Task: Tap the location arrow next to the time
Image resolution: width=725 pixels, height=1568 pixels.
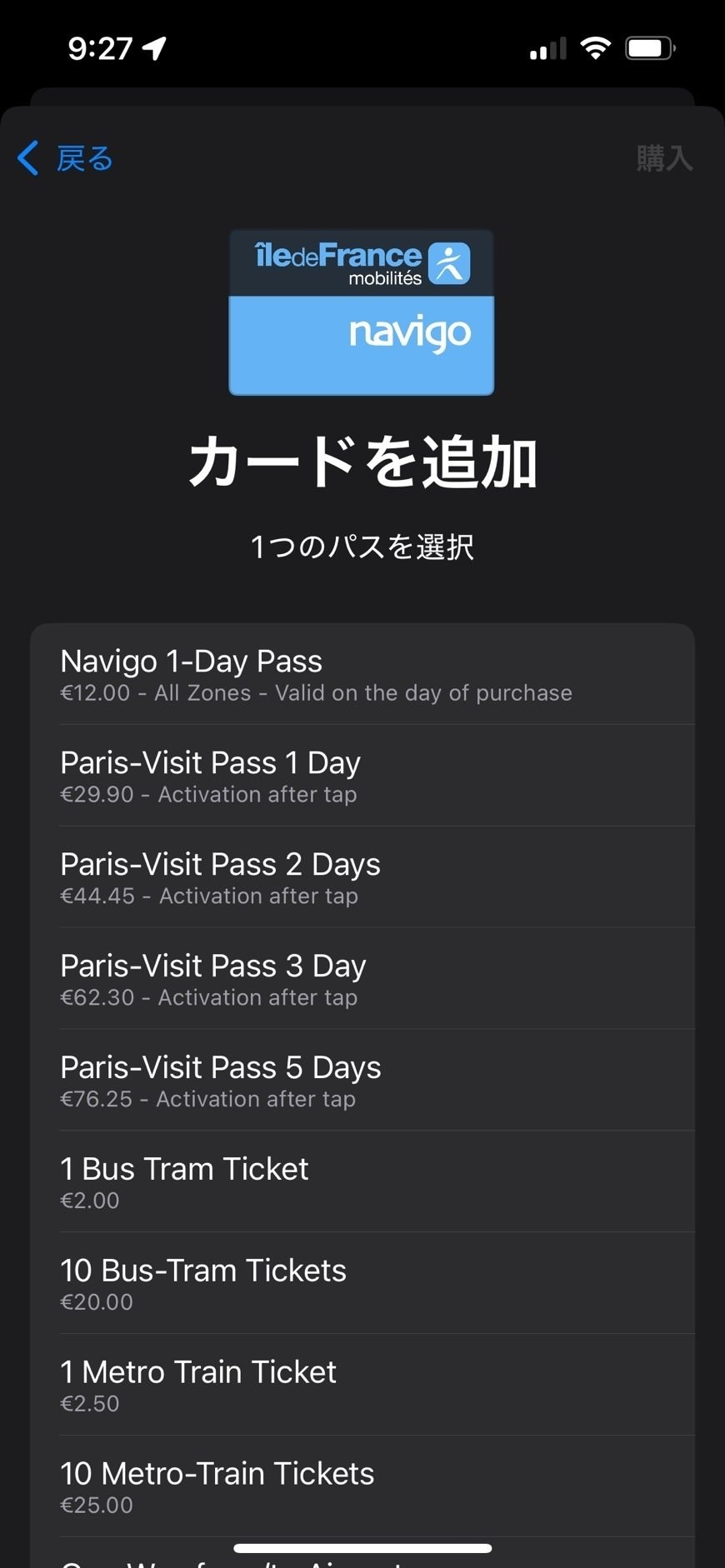Action: pos(154,47)
